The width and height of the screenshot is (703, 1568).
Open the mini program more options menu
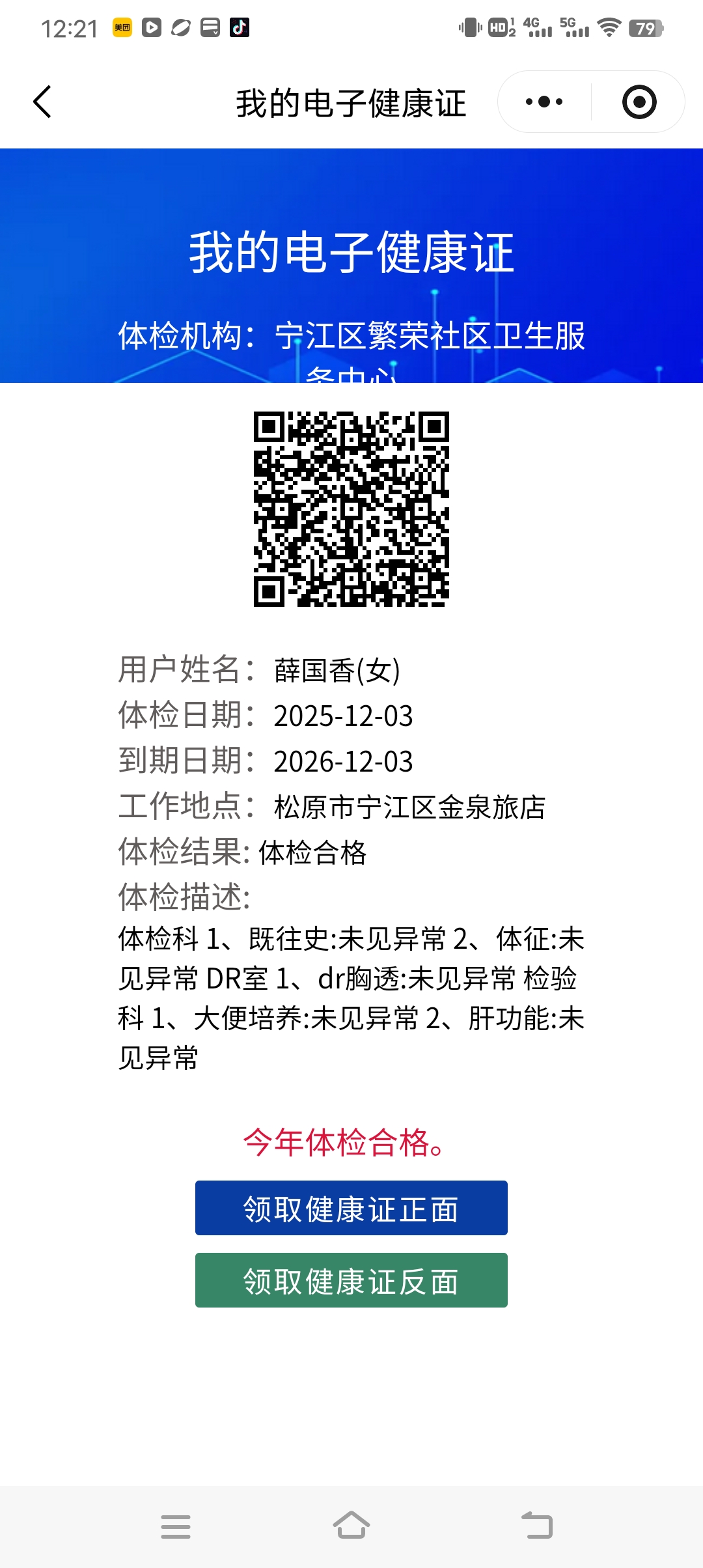pyautogui.click(x=544, y=102)
